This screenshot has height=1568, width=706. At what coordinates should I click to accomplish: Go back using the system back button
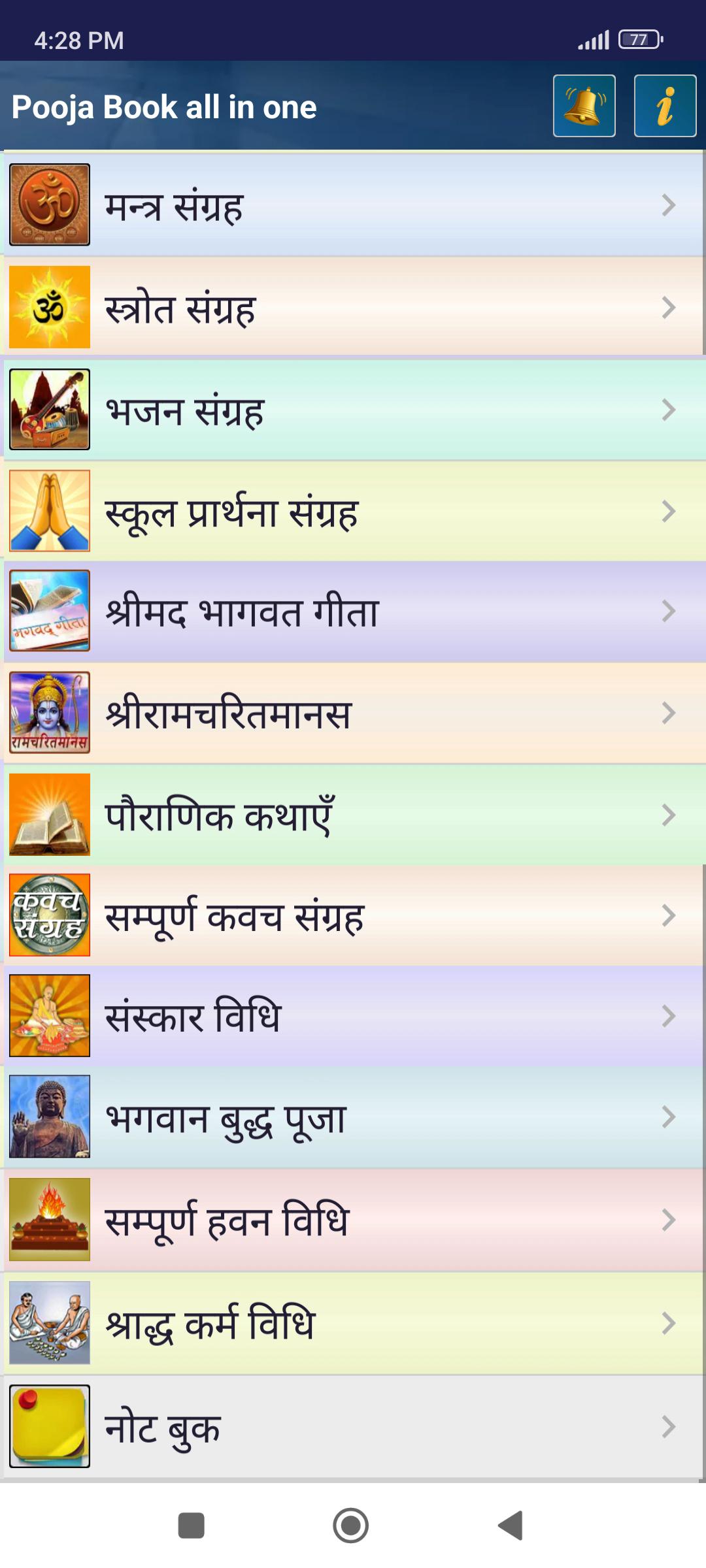[511, 1526]
